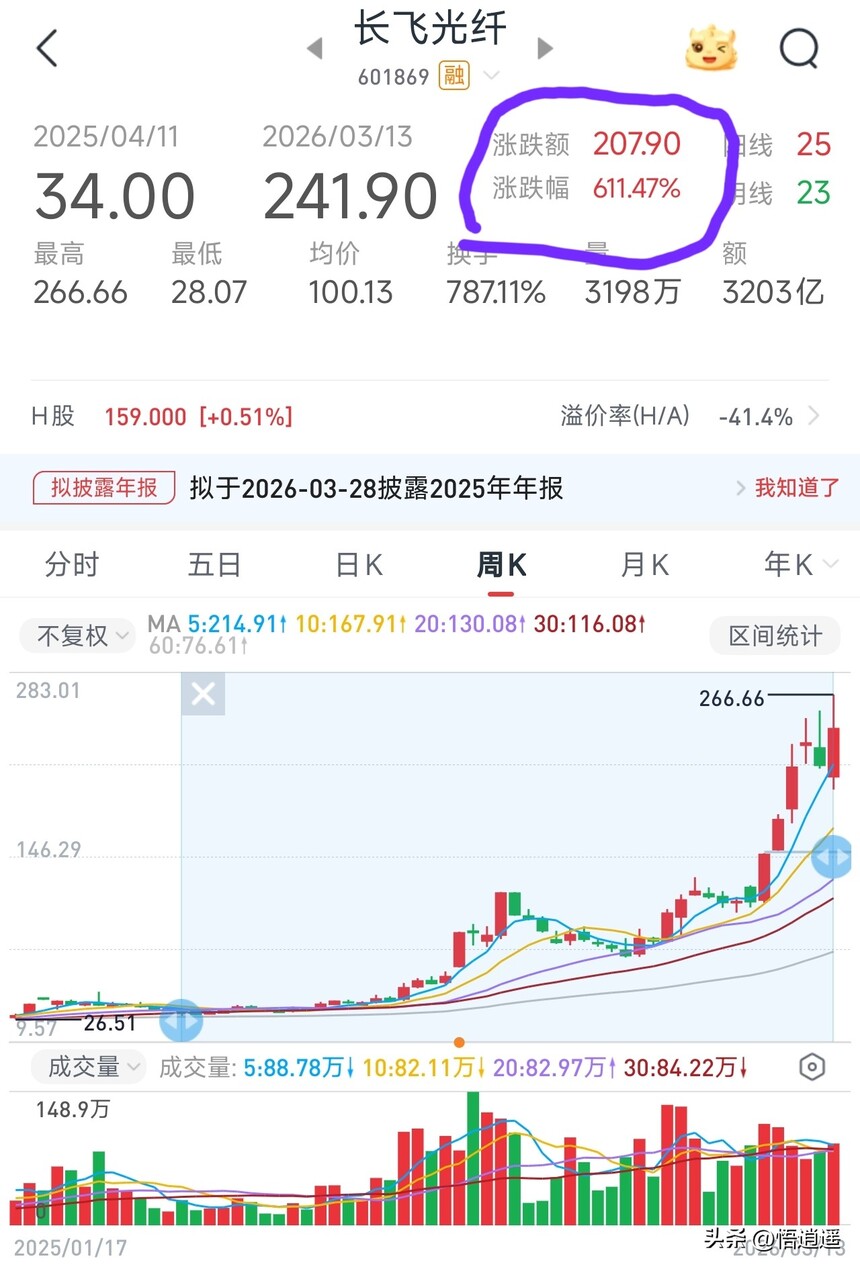Open the 年K tab options
This screenshot has height=1269, width=860.
pos(800,565)
